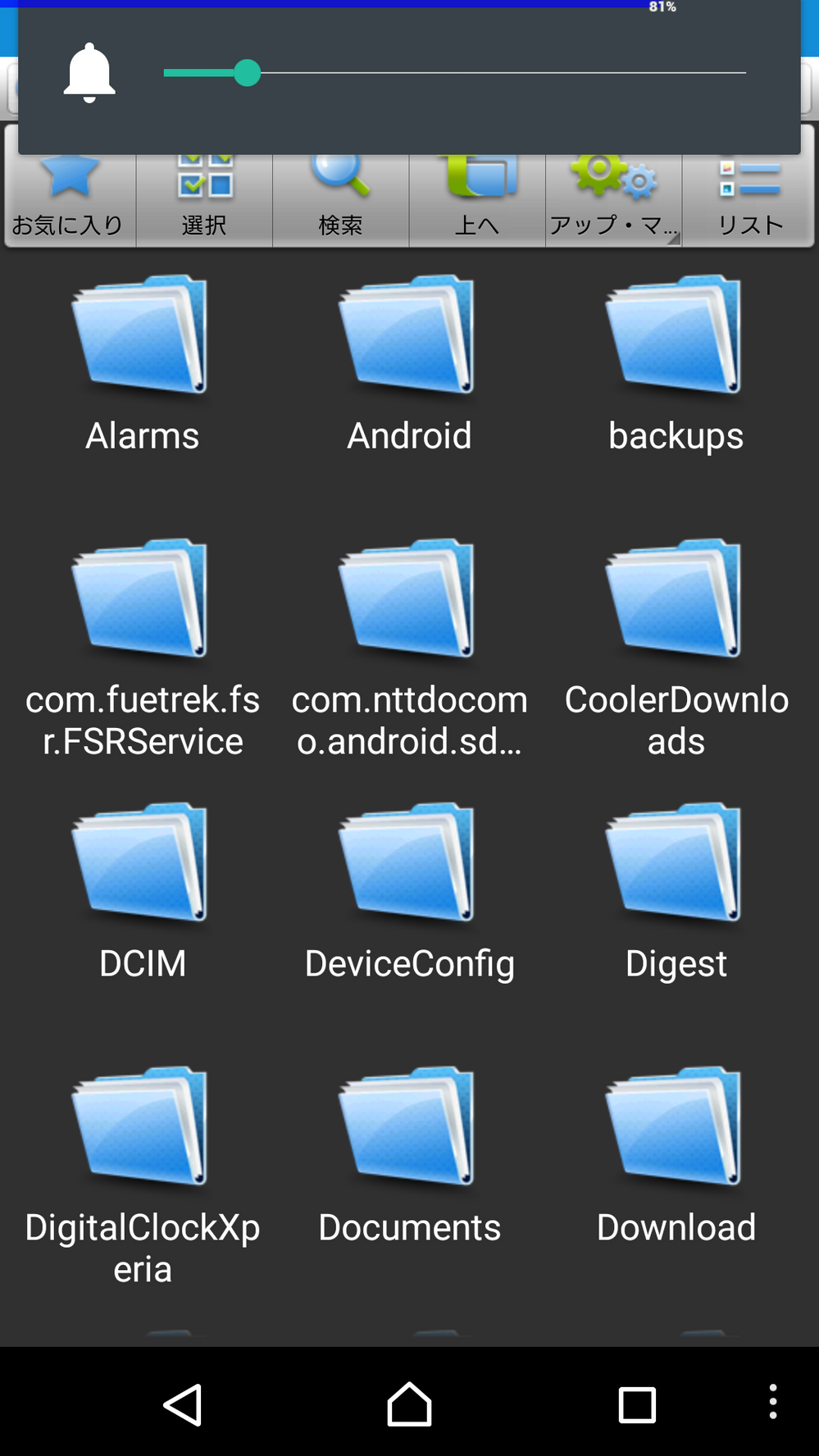Open 検索 search in the toolbar
819x1456 pixels.
click(x=340, y=203)
